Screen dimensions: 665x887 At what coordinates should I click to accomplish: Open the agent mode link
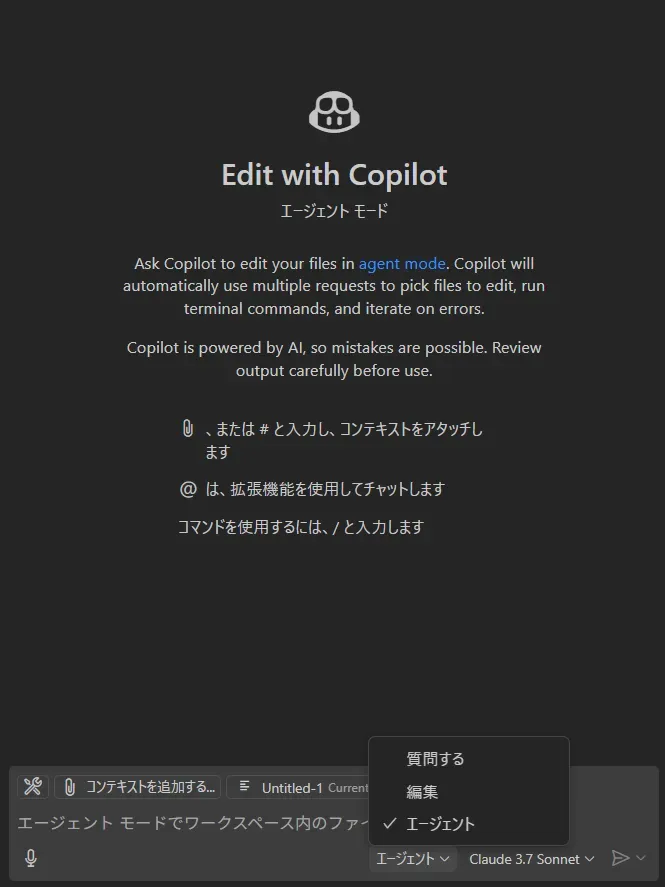pyautogui.click(x=402, y=264)
